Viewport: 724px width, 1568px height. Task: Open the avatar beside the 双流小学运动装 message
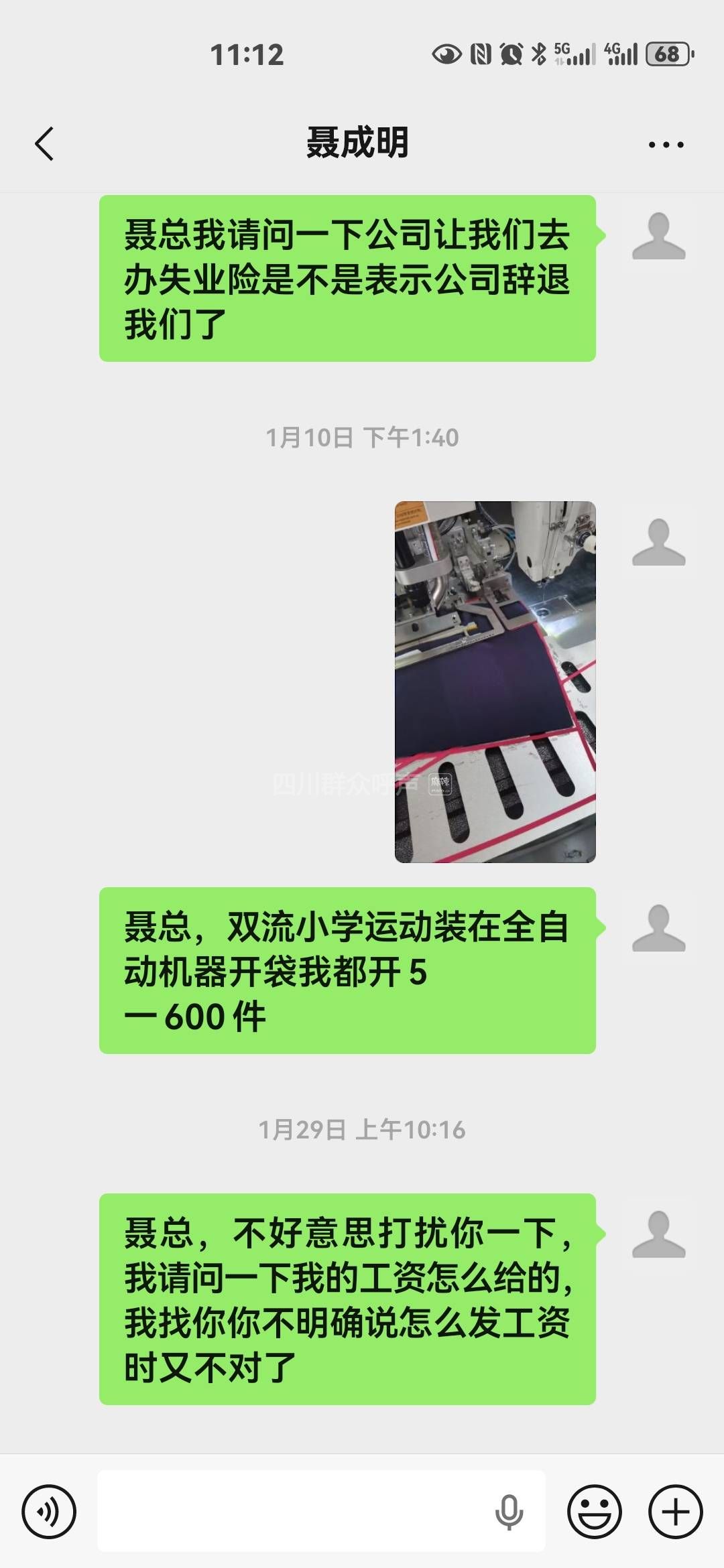coord(658,928)
